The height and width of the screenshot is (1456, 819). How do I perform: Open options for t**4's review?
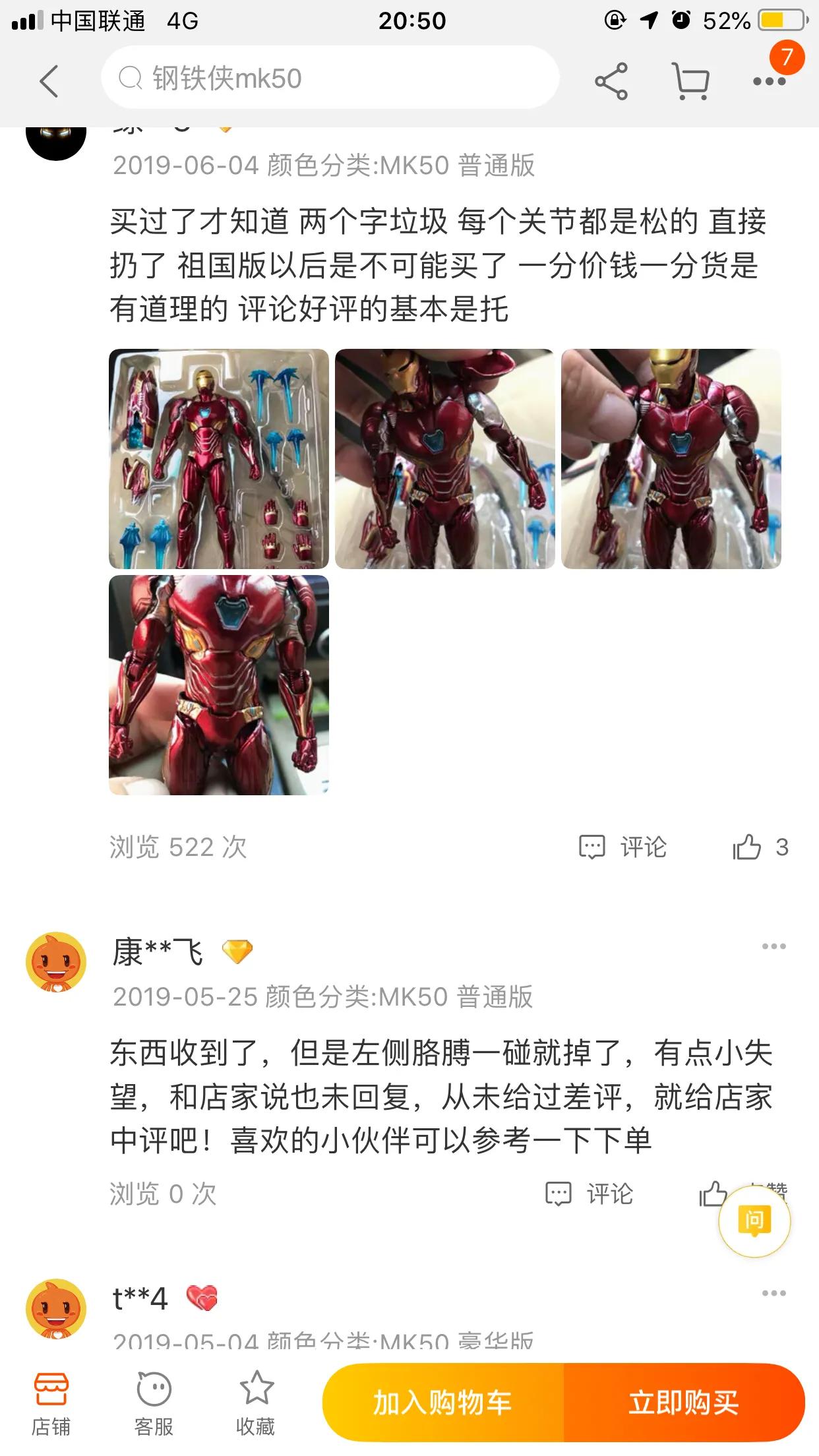click(x=773, y=1293)
